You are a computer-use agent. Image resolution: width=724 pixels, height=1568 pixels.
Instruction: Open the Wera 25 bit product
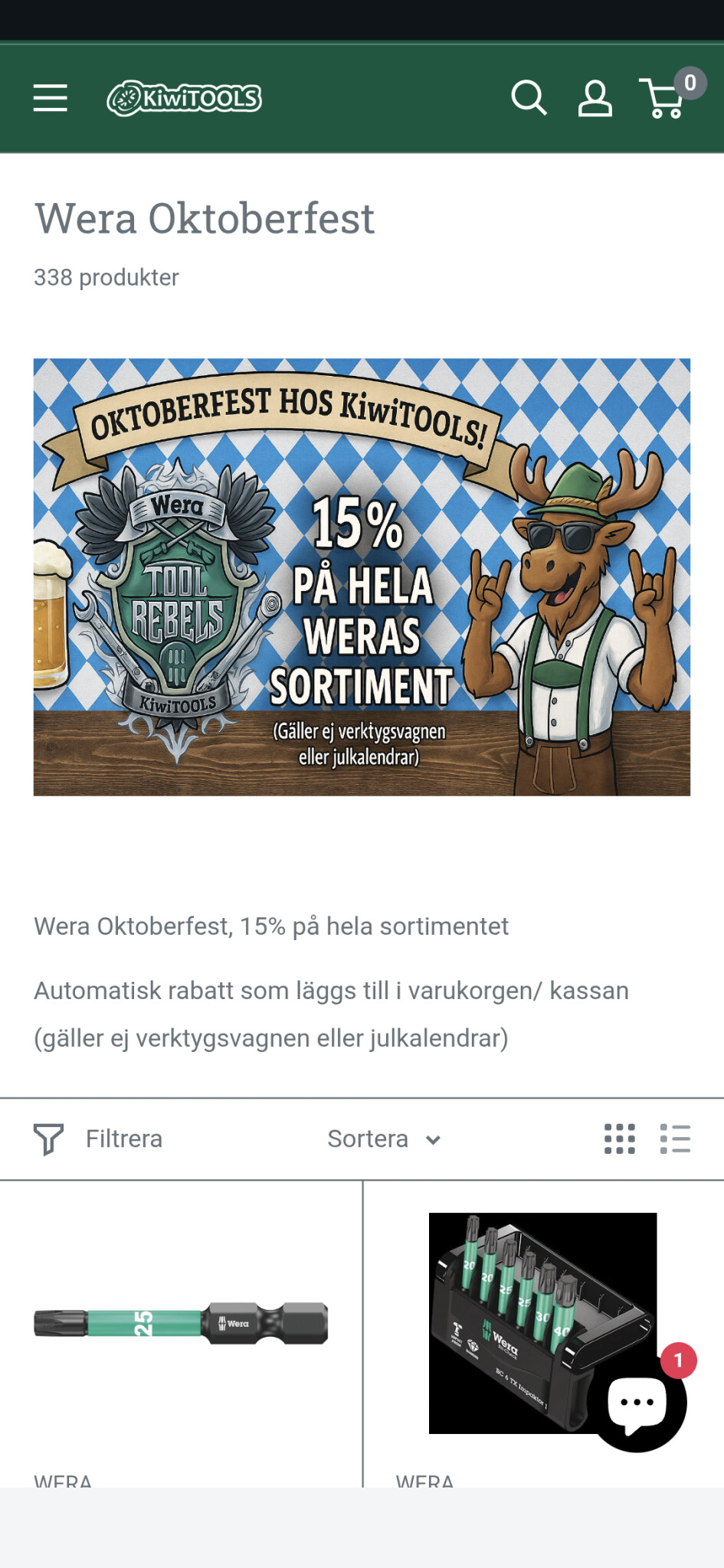click(x=181, y=1323)
